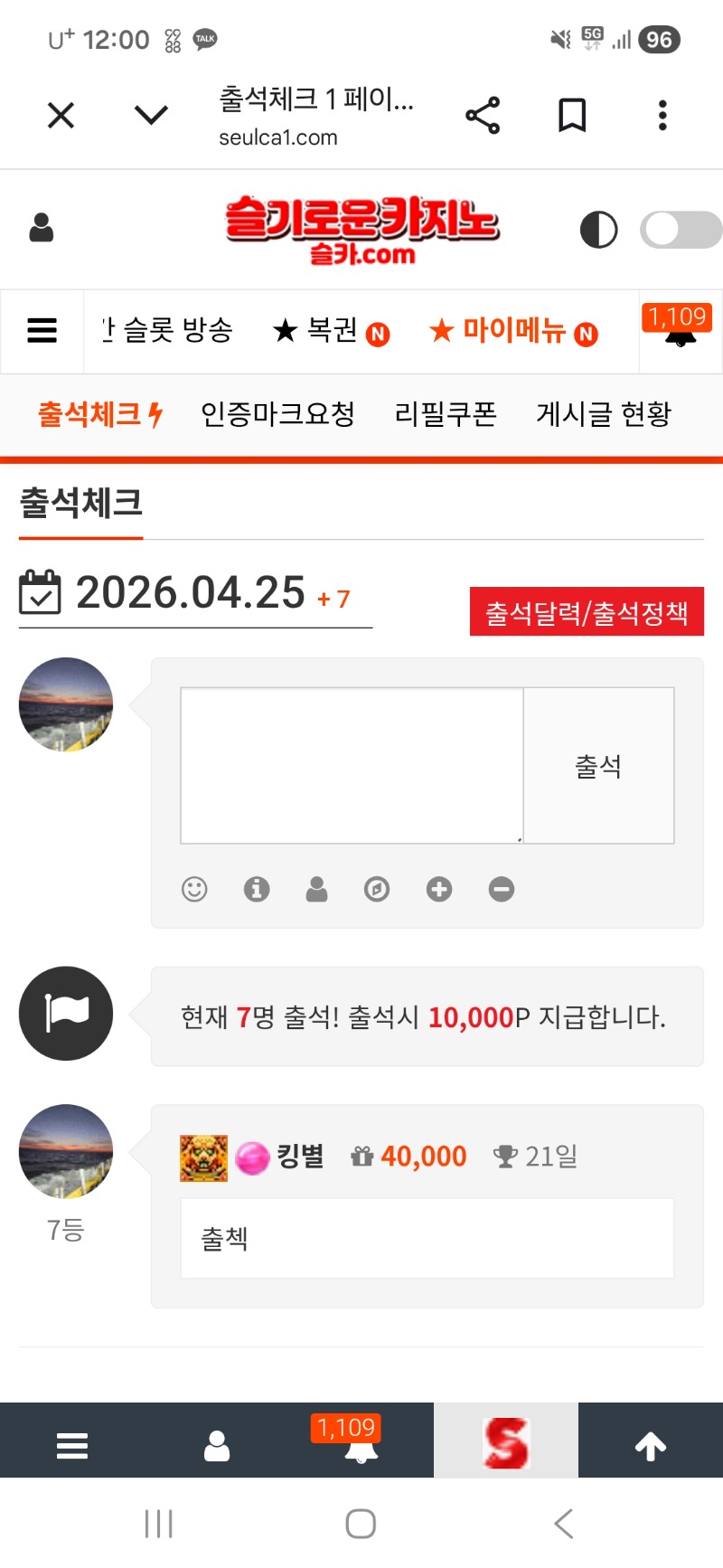This screenshot has width=723, height=1568.
Task: Open profile icon in the bottom bar
Action: tap(217, 1446)
